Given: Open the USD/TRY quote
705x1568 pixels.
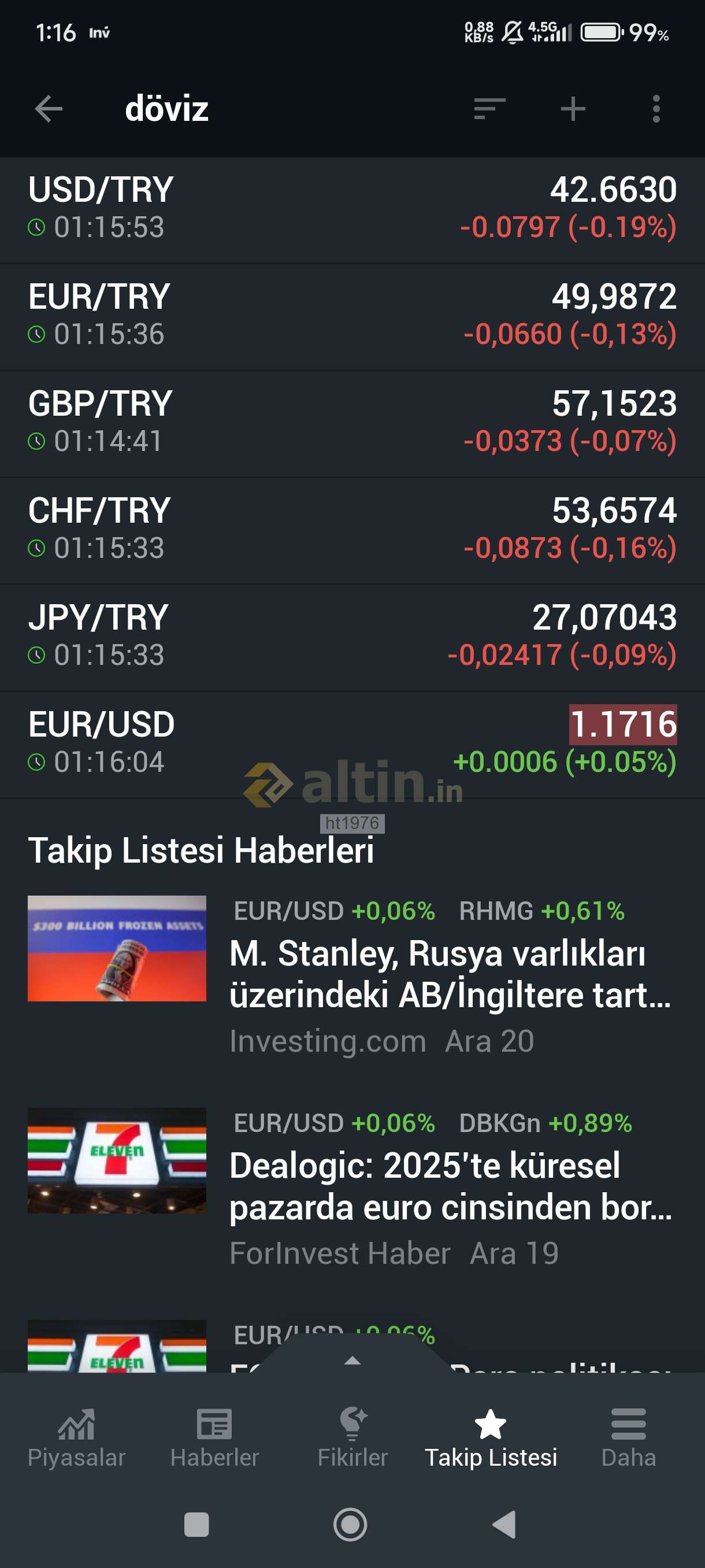Looking at the screenshot, I should (352, 209).
